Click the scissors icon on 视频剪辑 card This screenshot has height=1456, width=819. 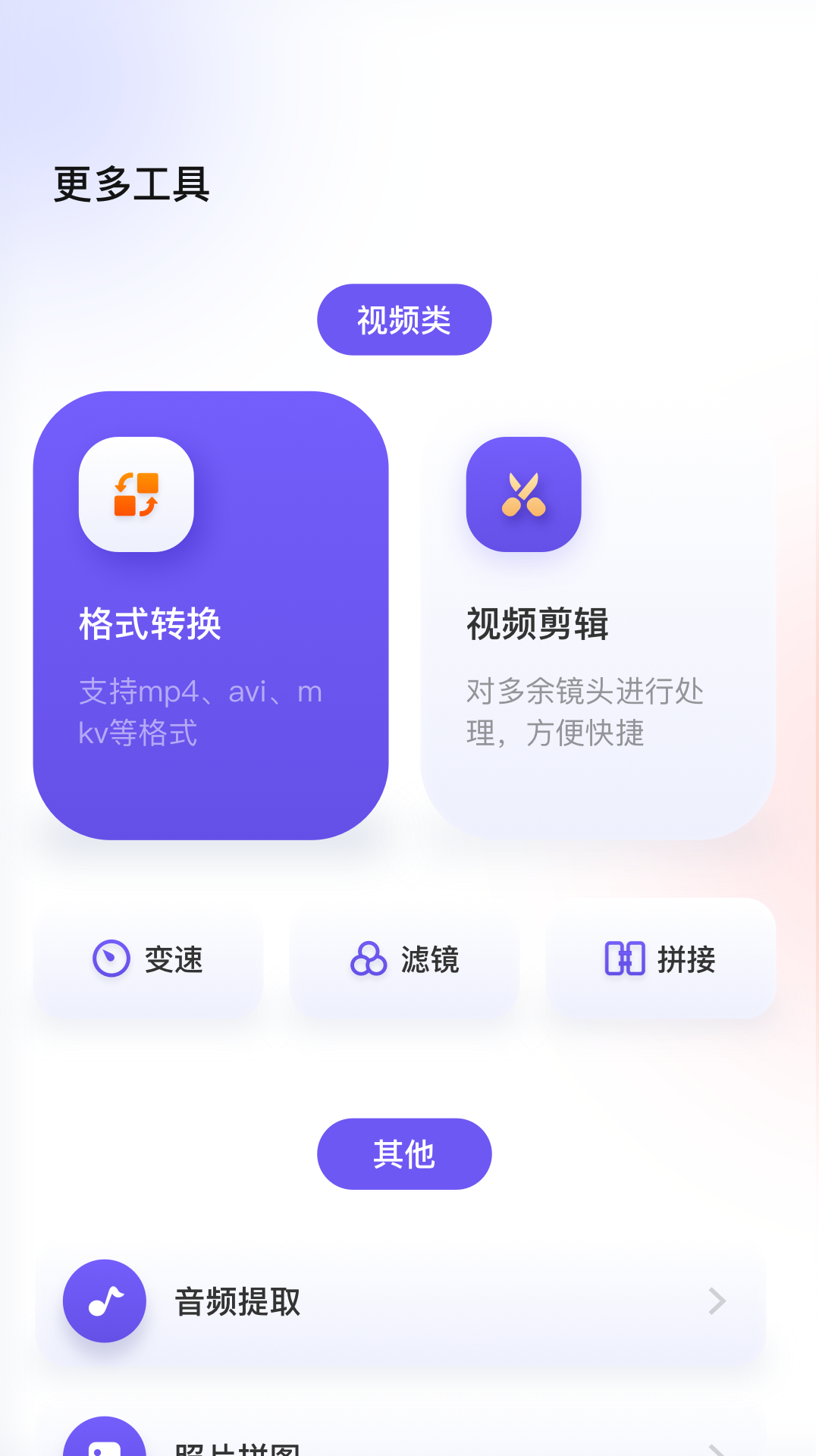[525, 496]
